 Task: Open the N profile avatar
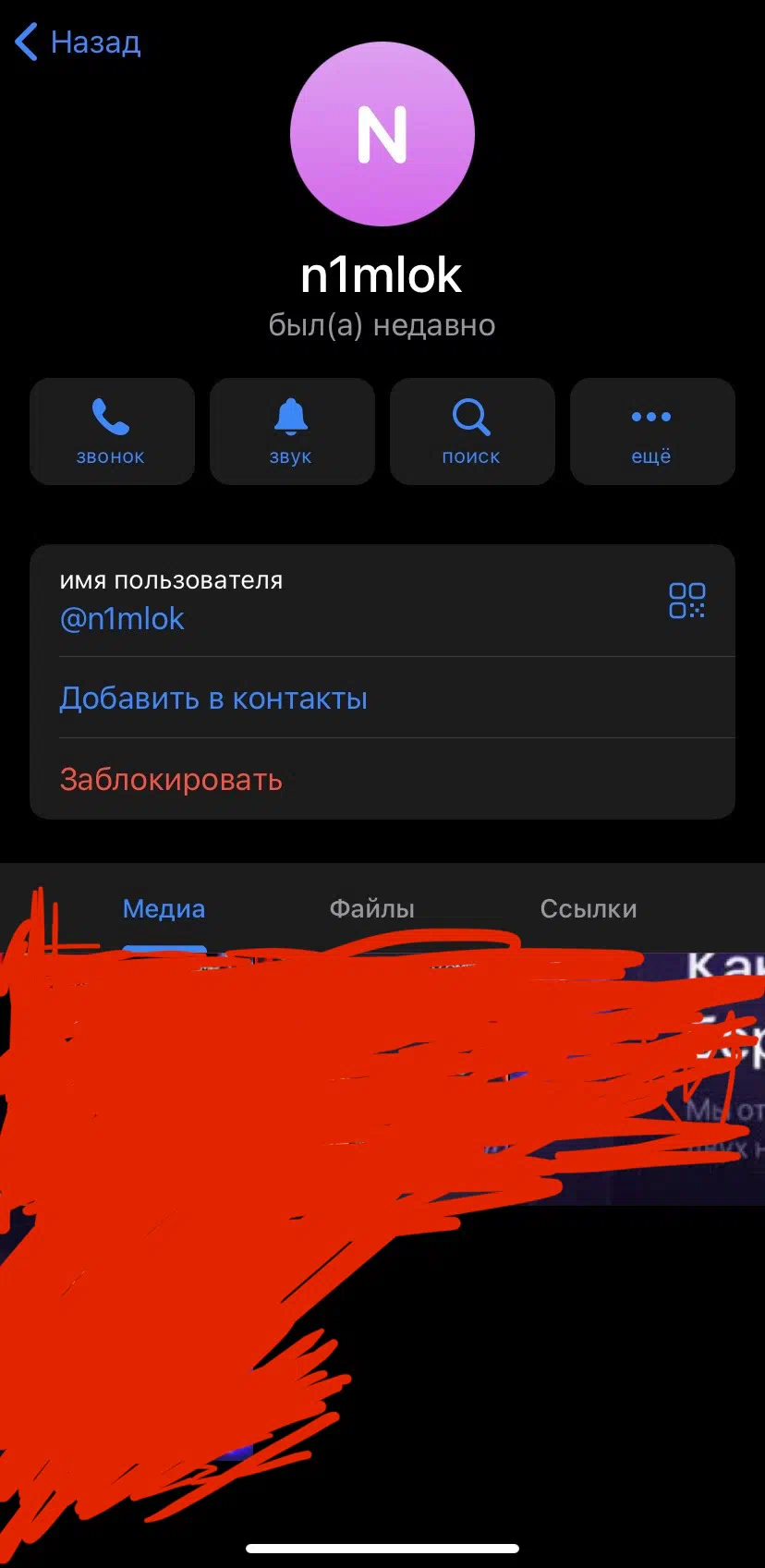(382, 134)
